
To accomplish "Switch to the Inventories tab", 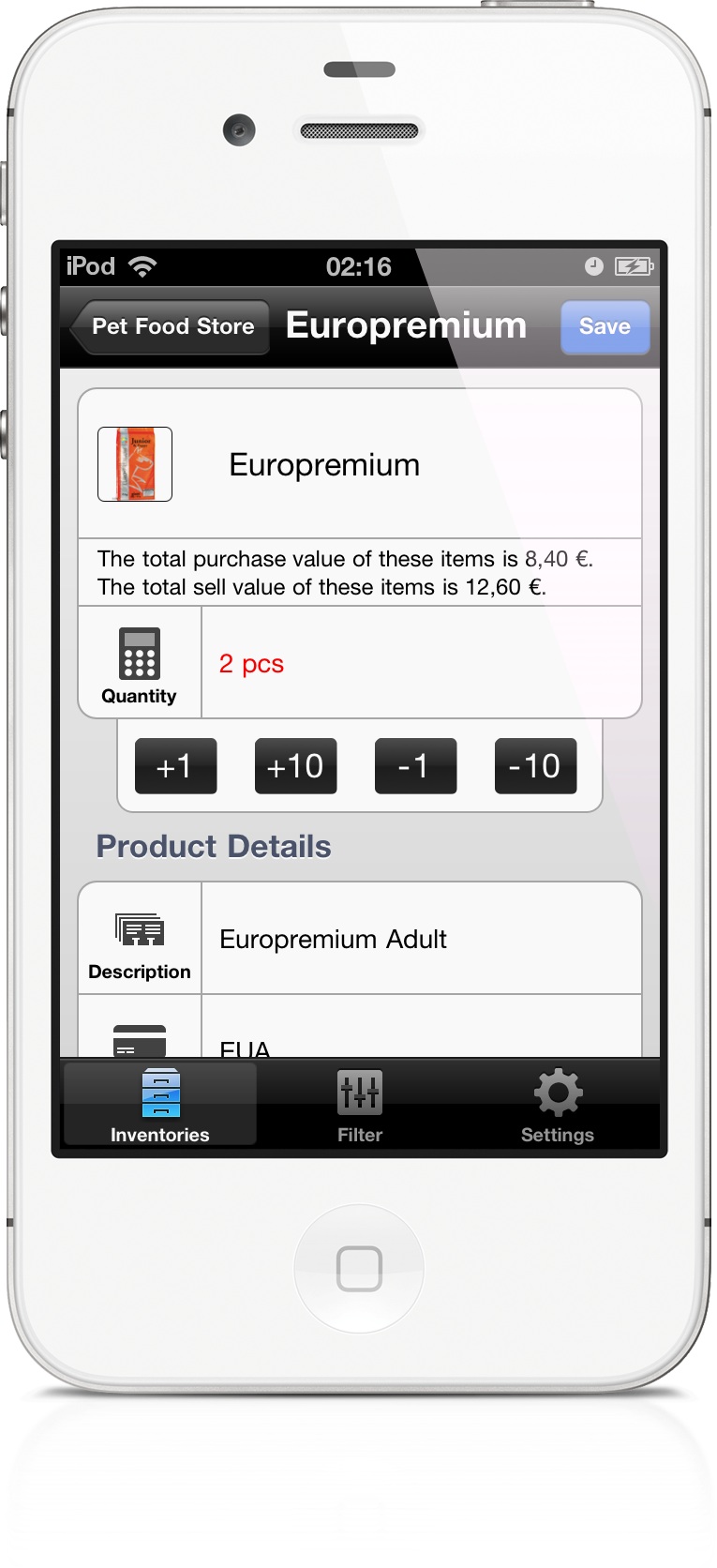I will (160, 1105).
